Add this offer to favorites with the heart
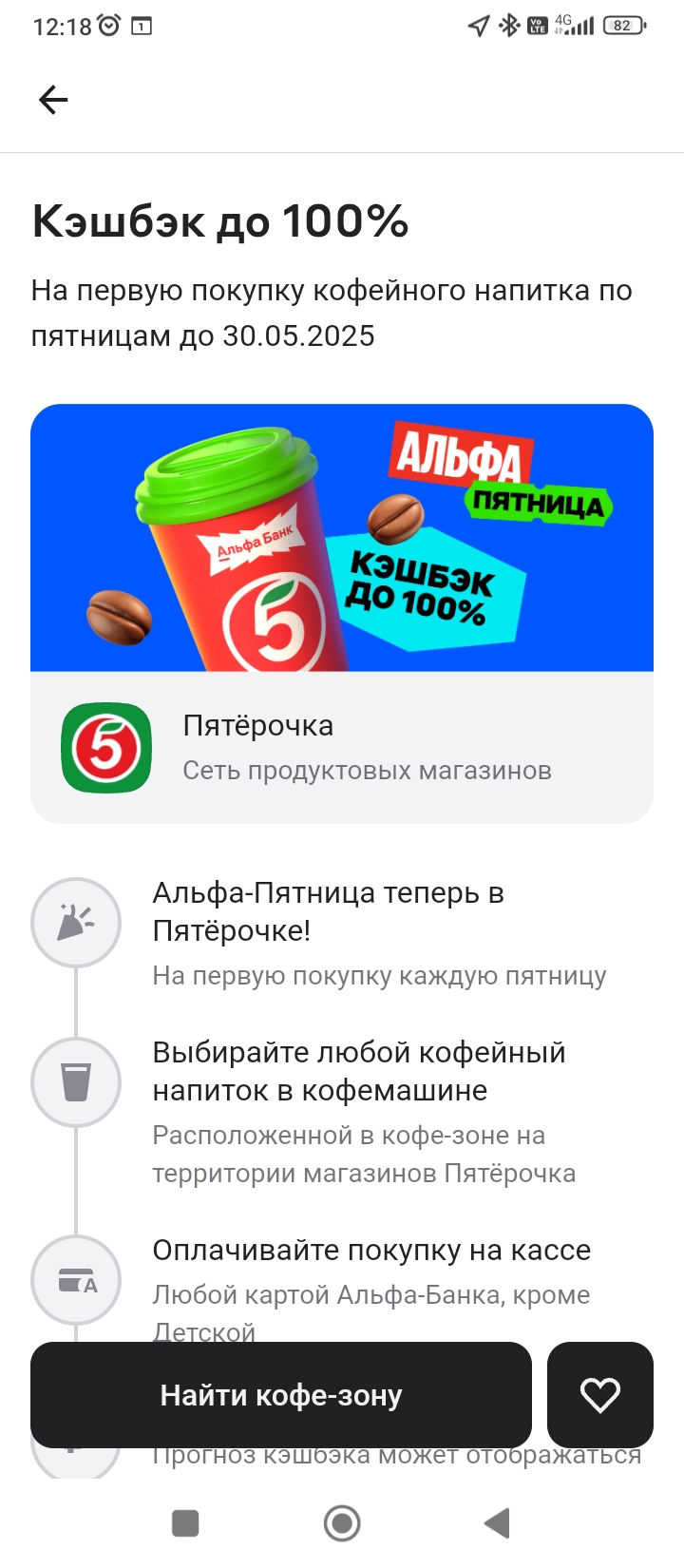 [x=600, y=1395]
